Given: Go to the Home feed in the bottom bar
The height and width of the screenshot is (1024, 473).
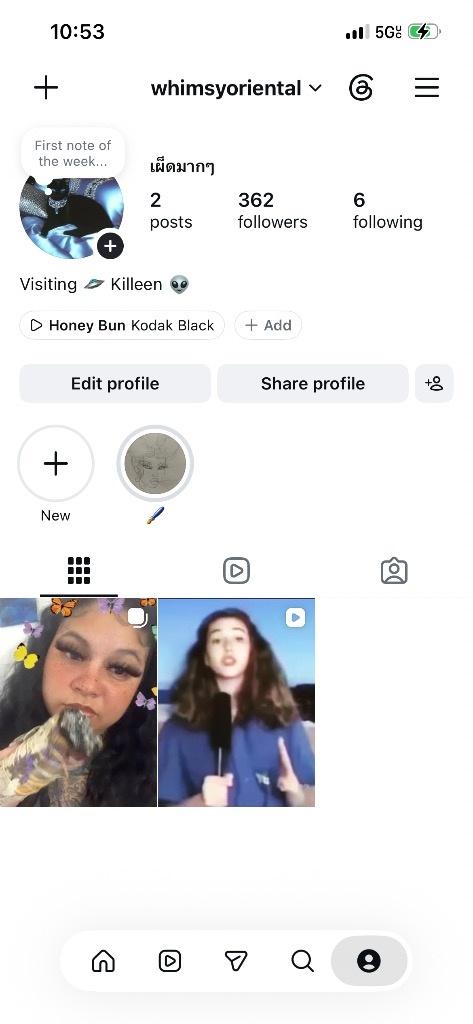Looking at the screenshot, I should pyautogui.click(x=103, y=961).
